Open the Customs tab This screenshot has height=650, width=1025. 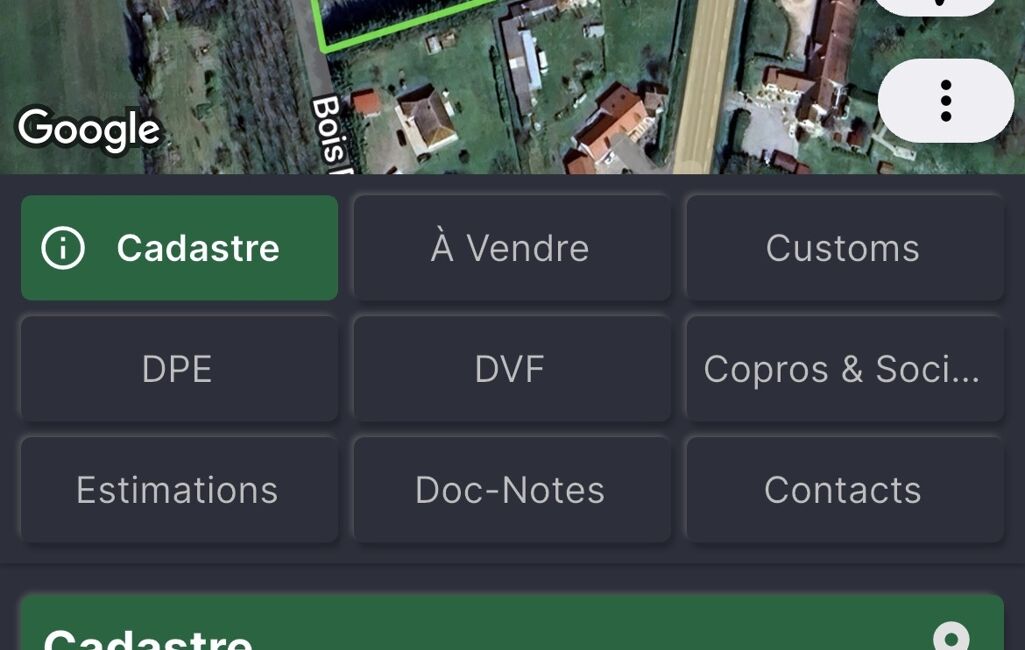[x=843, y=248]
